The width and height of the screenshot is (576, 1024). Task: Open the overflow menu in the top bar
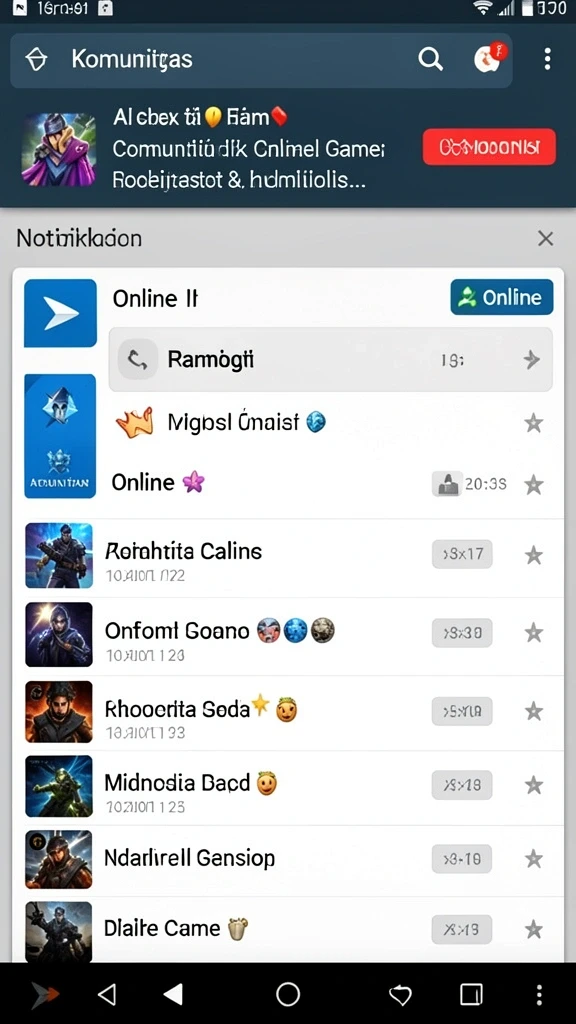[x=547, y=59]
